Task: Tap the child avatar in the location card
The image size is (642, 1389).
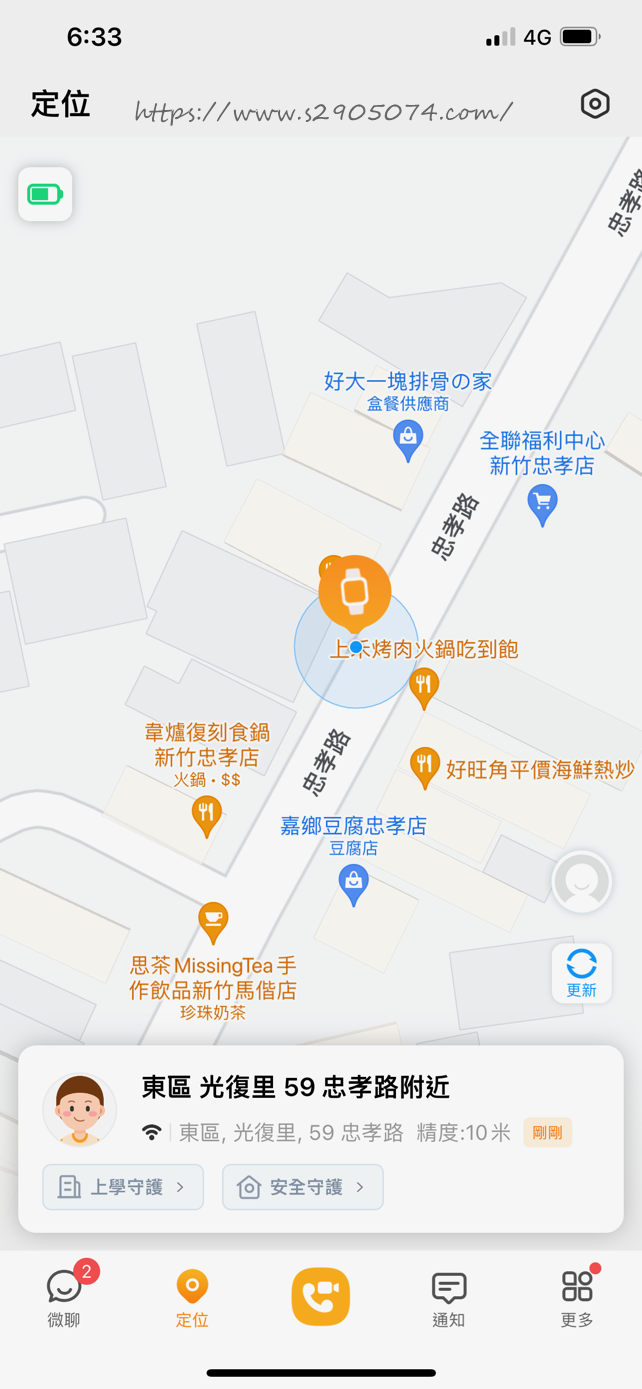Action: [79, 1110]
